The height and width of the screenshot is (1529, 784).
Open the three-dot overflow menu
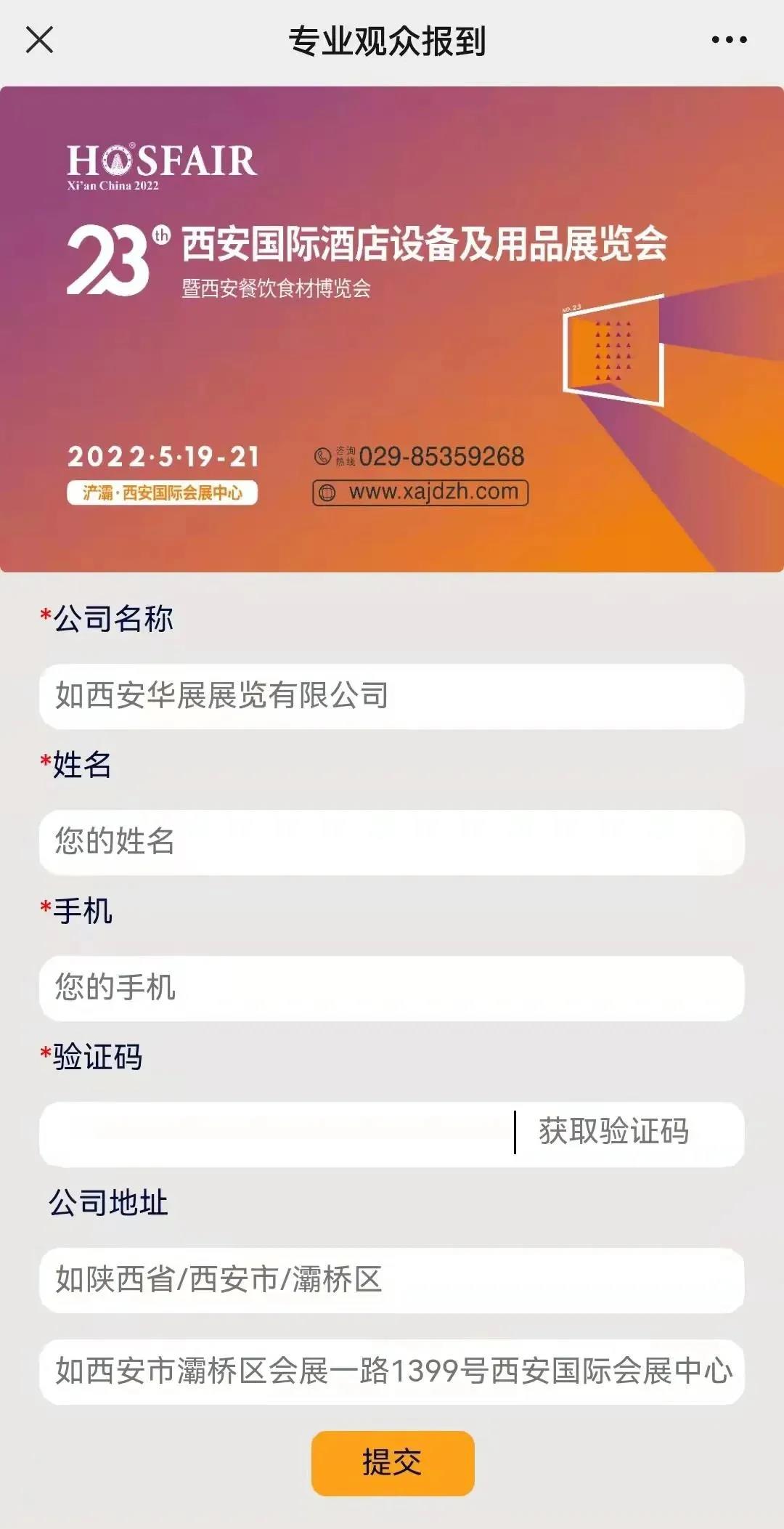tap(729, 40)
